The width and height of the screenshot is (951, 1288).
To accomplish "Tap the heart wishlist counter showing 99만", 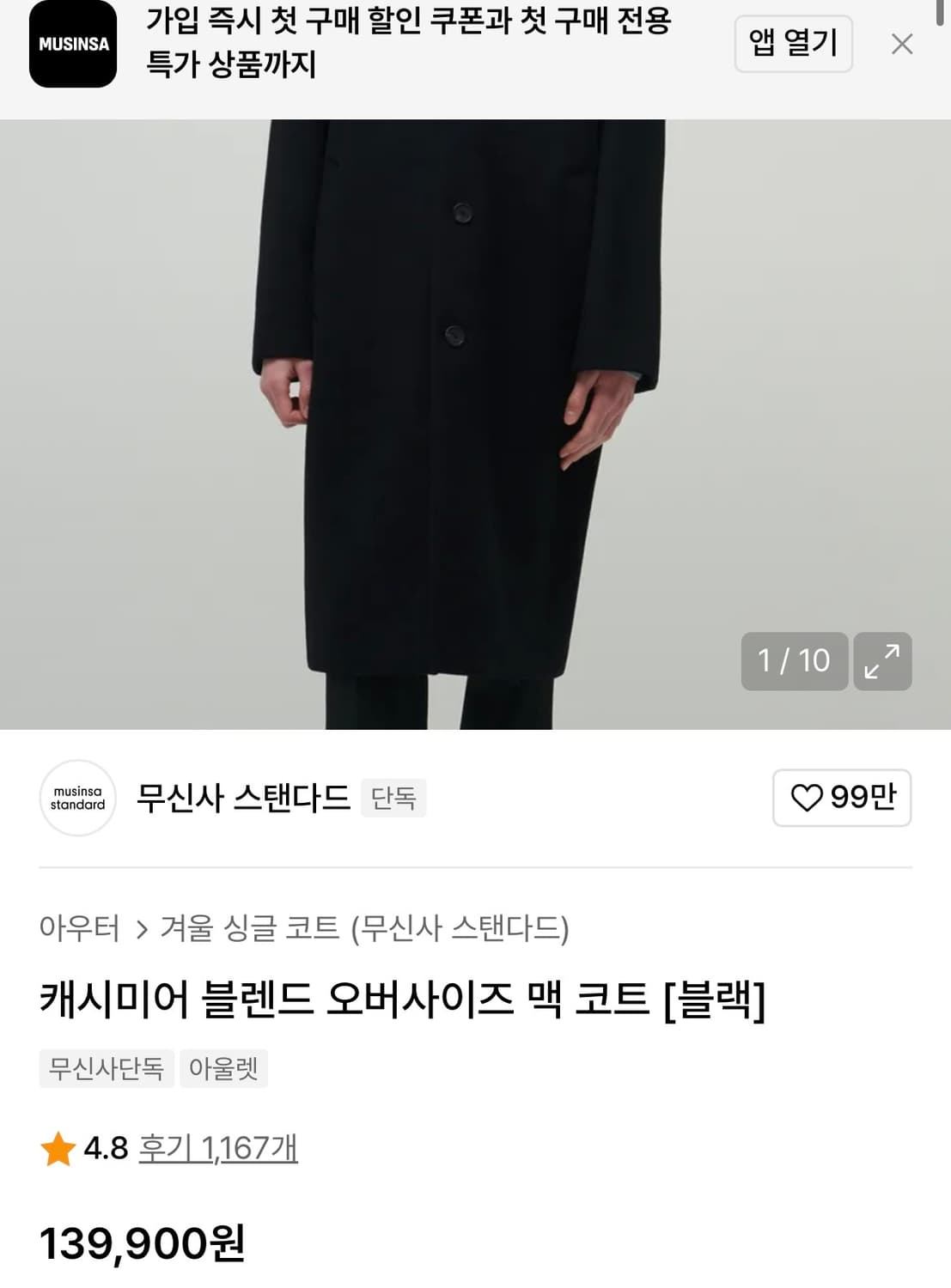I will tap(840, 799).
